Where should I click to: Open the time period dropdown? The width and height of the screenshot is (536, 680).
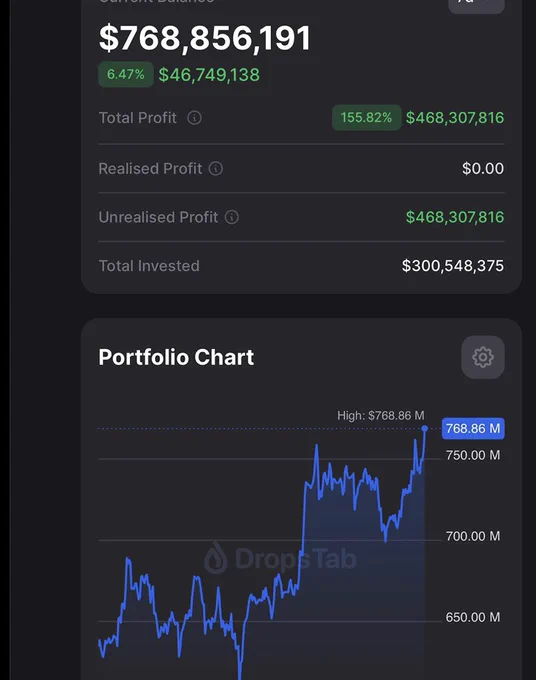click(476, 5)
